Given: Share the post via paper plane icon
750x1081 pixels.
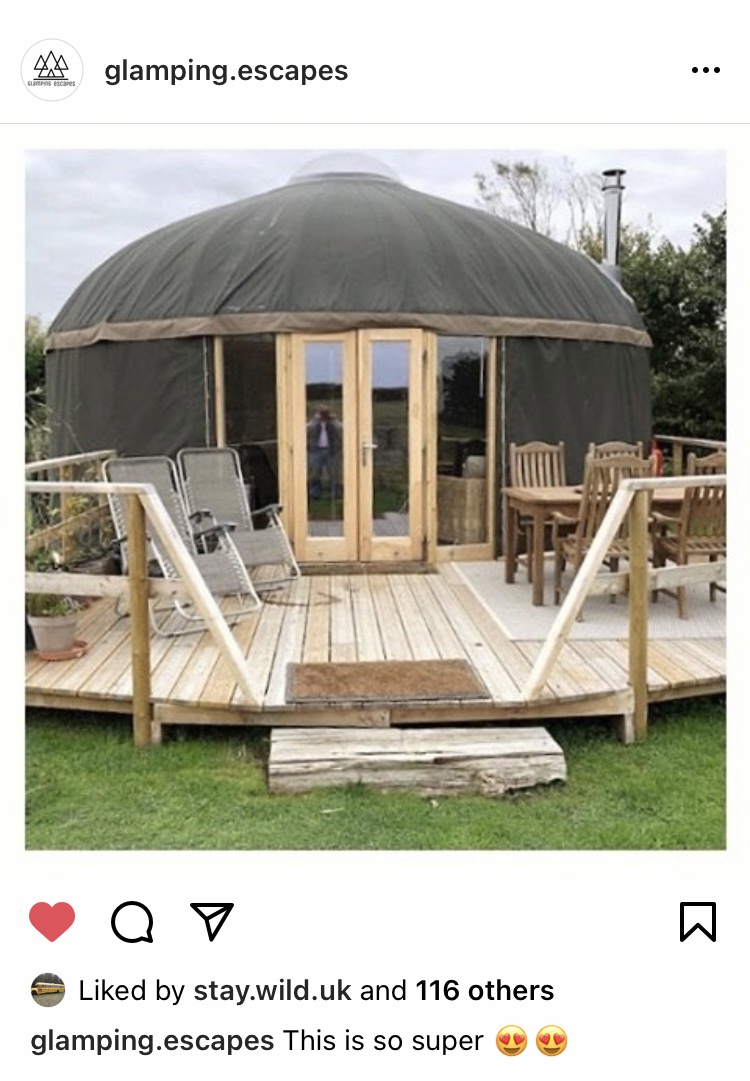Looking at the screenshot, I should 212,921.
